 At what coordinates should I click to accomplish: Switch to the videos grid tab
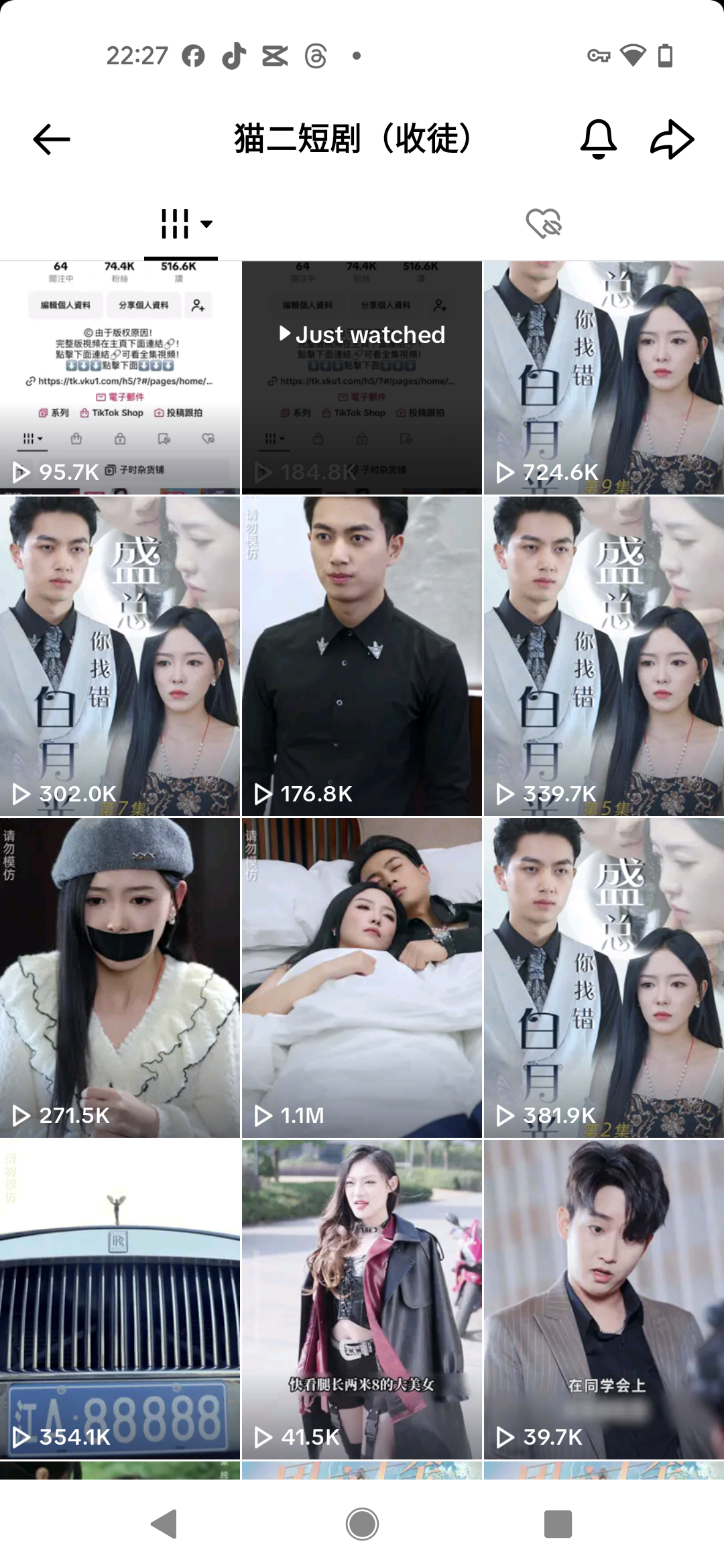click(181, 224)
